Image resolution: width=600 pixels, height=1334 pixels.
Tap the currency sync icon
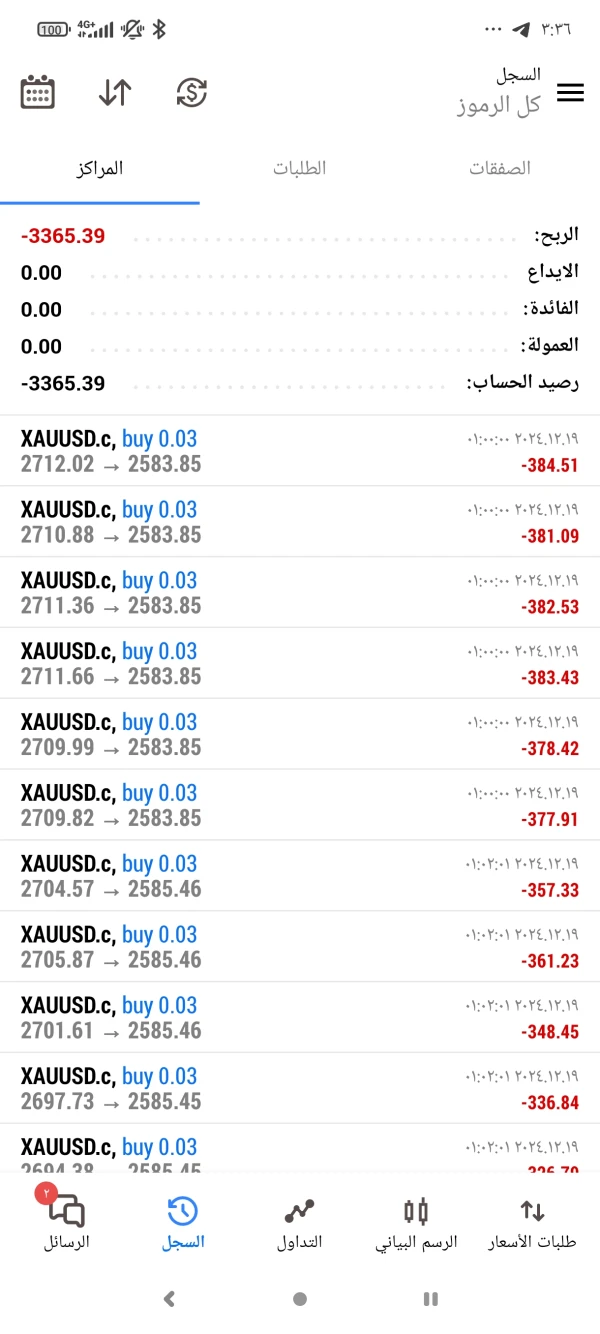click(x=191, y=93)
